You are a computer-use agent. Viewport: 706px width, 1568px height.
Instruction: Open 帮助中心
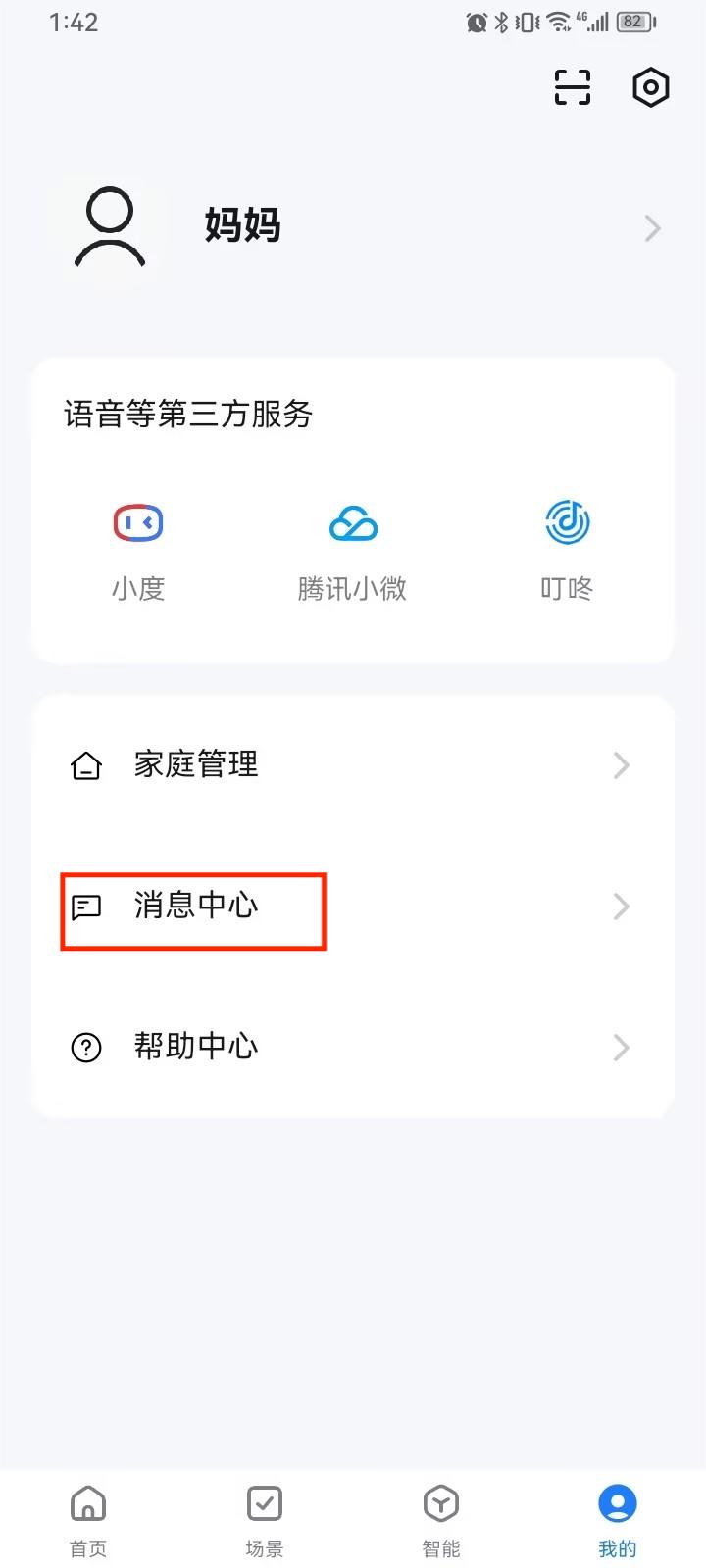pos(353,1047)
